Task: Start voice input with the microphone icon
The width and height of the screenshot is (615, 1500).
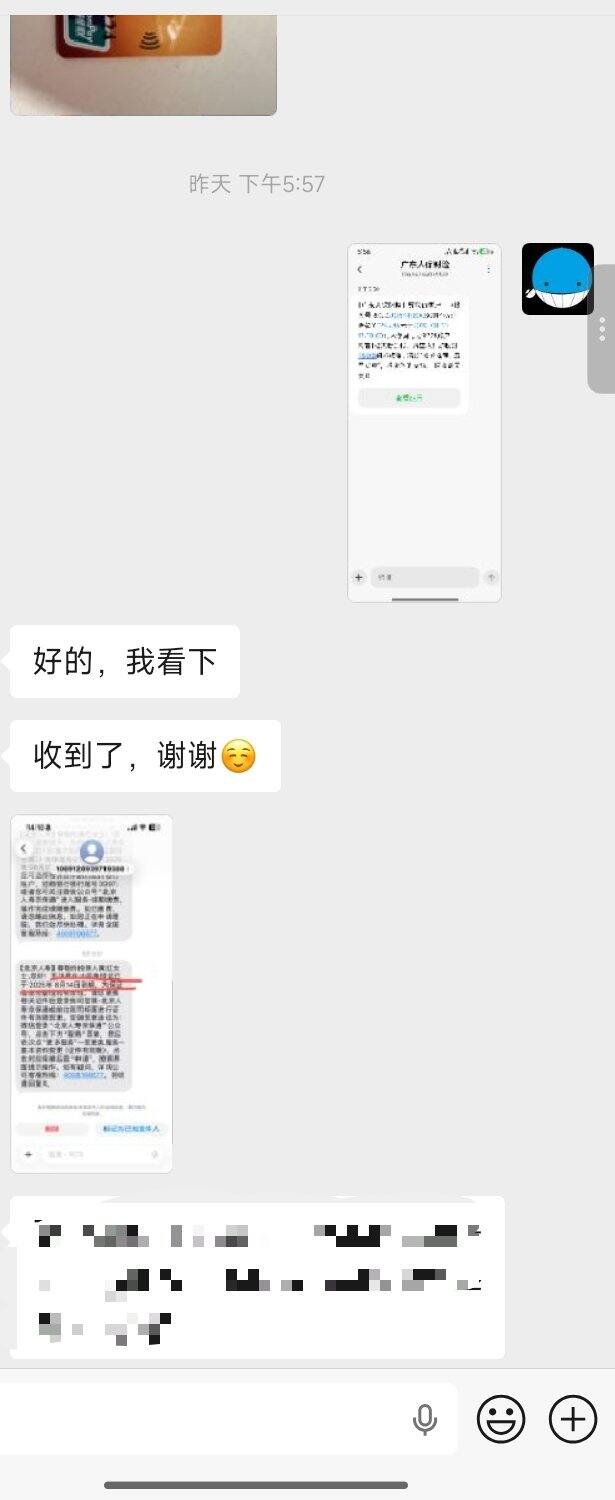Action: tap(425, 1419)
